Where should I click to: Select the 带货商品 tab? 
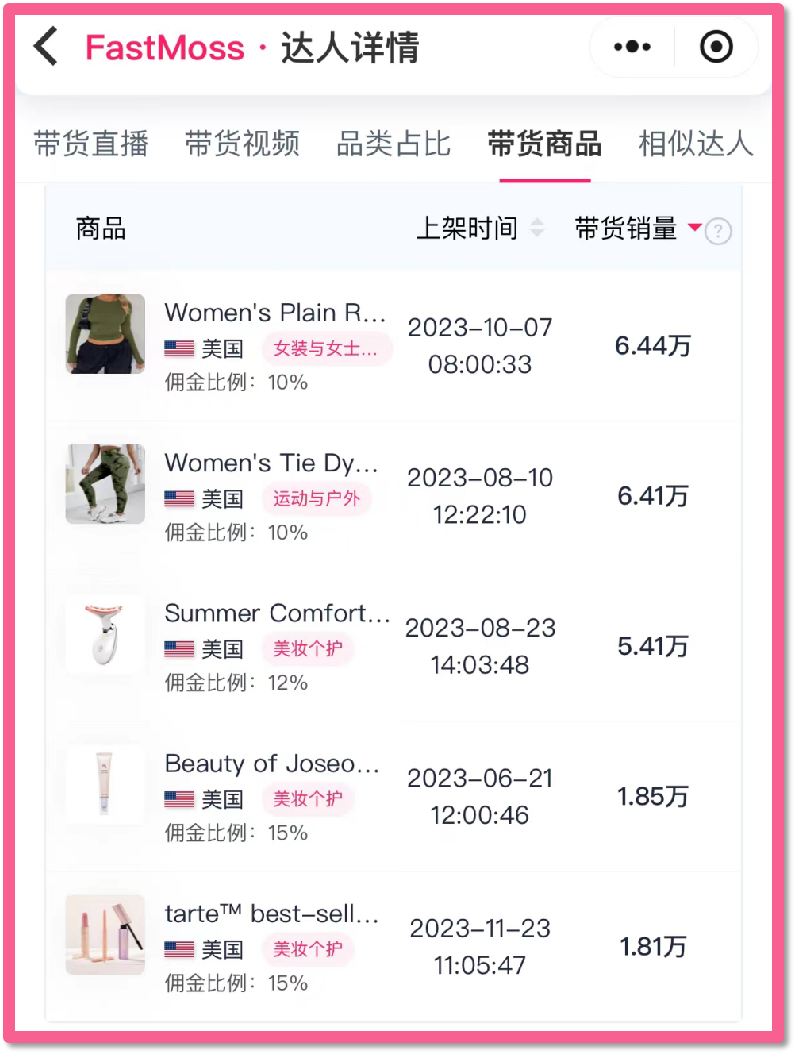tap(544, 144)
